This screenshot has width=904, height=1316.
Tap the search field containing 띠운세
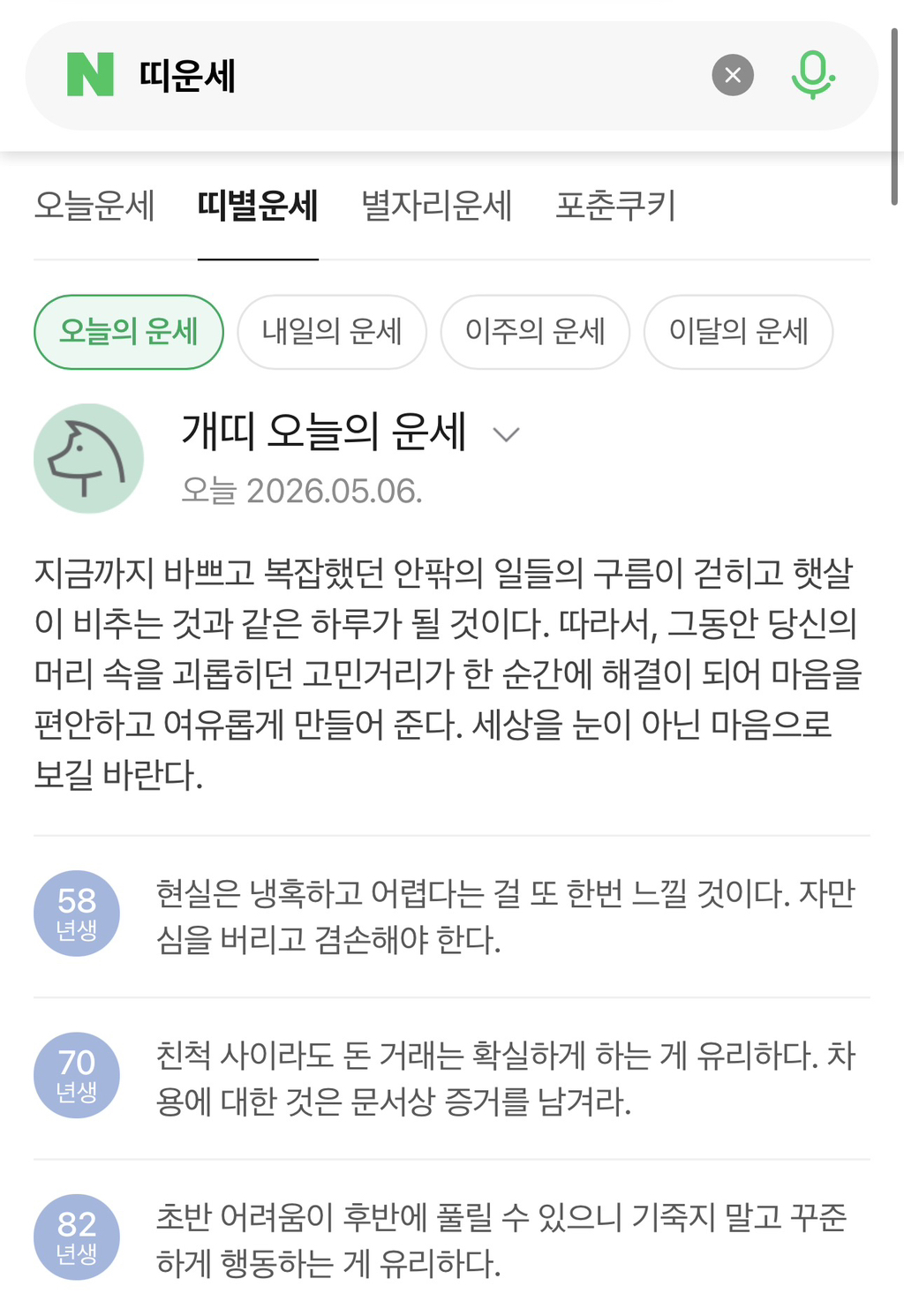tap(415, 76)
